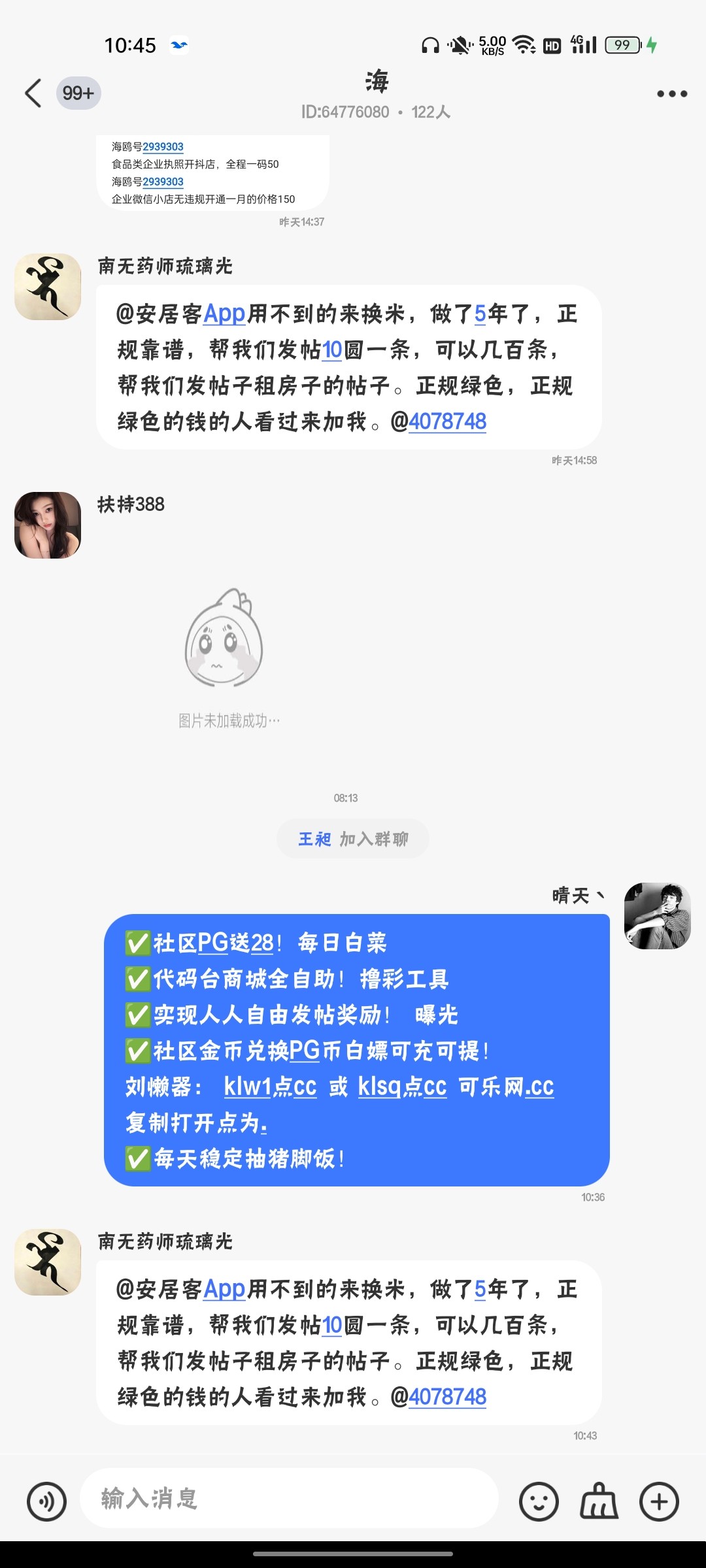Tap 晴天丶's avatar
This screenshot has height=1568, width=706.
click(657, 916)
